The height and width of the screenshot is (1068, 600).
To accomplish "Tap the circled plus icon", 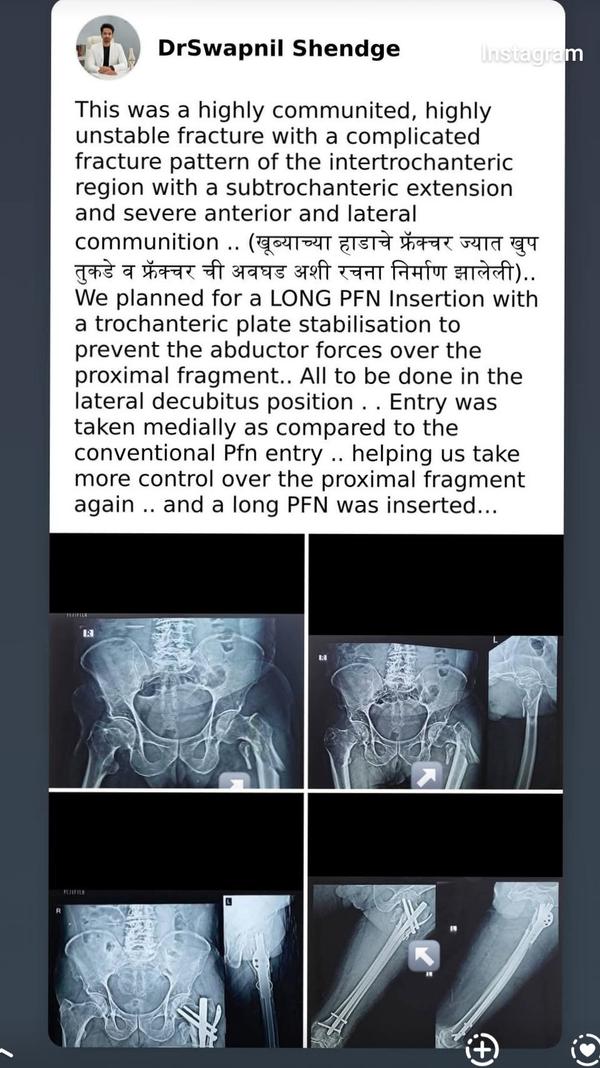I will pos(482,1048).
